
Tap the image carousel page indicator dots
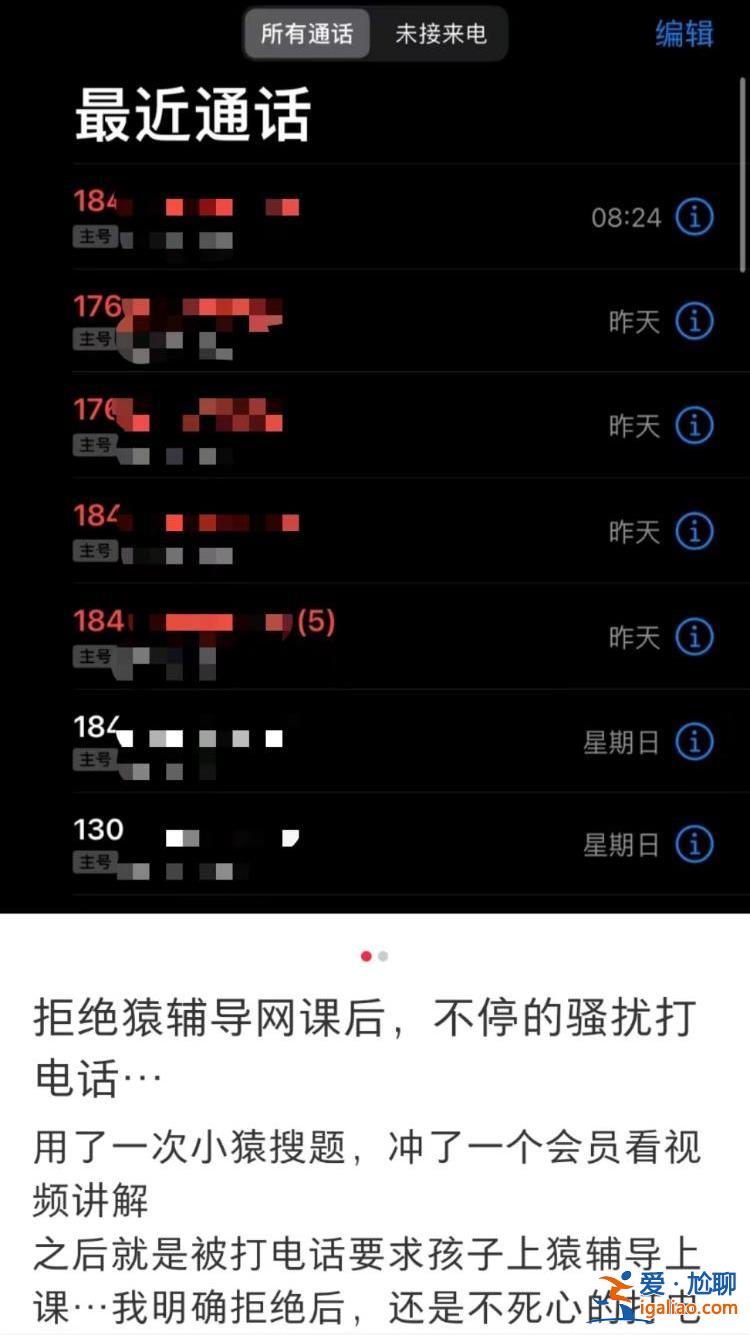[x=374, y=956]
